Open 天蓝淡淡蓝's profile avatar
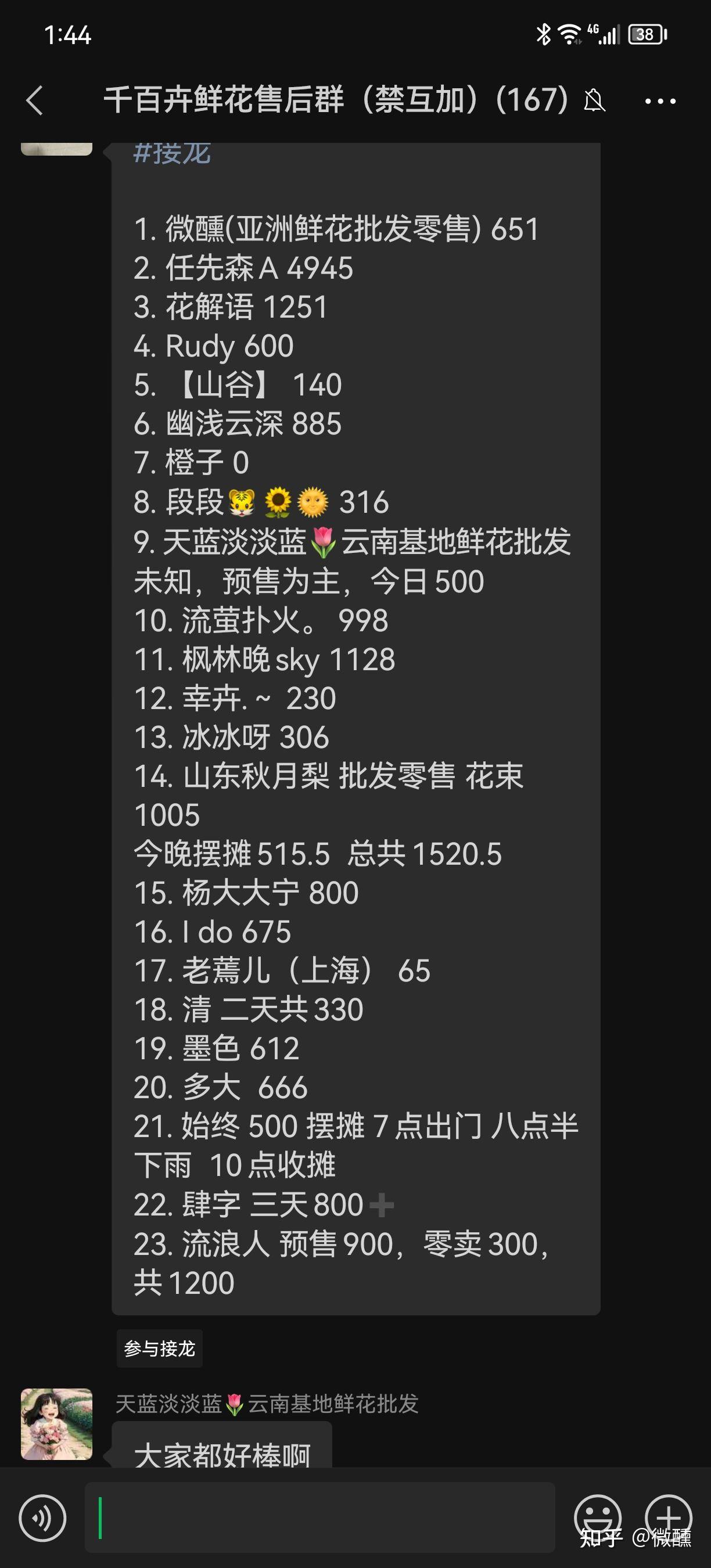 (56, 1423)
